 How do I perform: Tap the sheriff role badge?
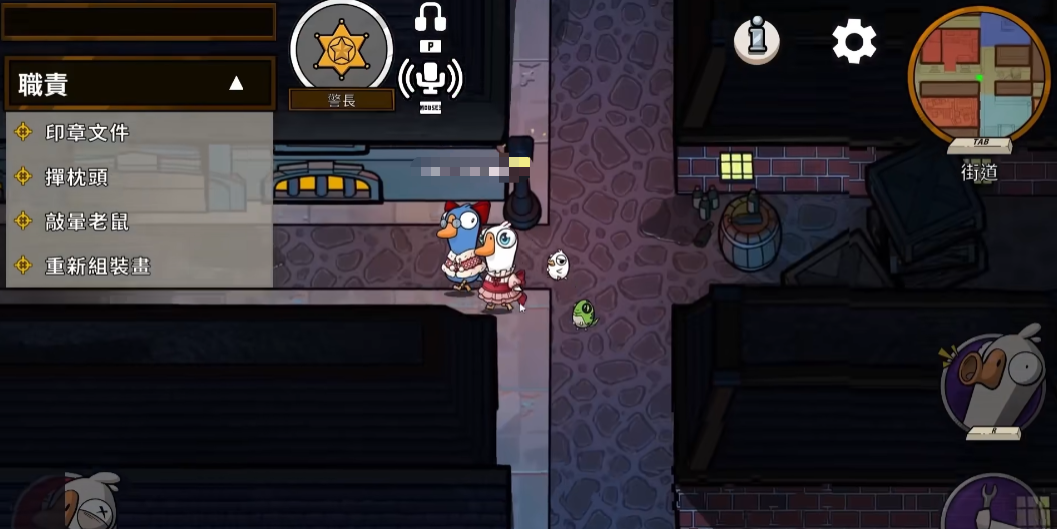tap(341, 49)
